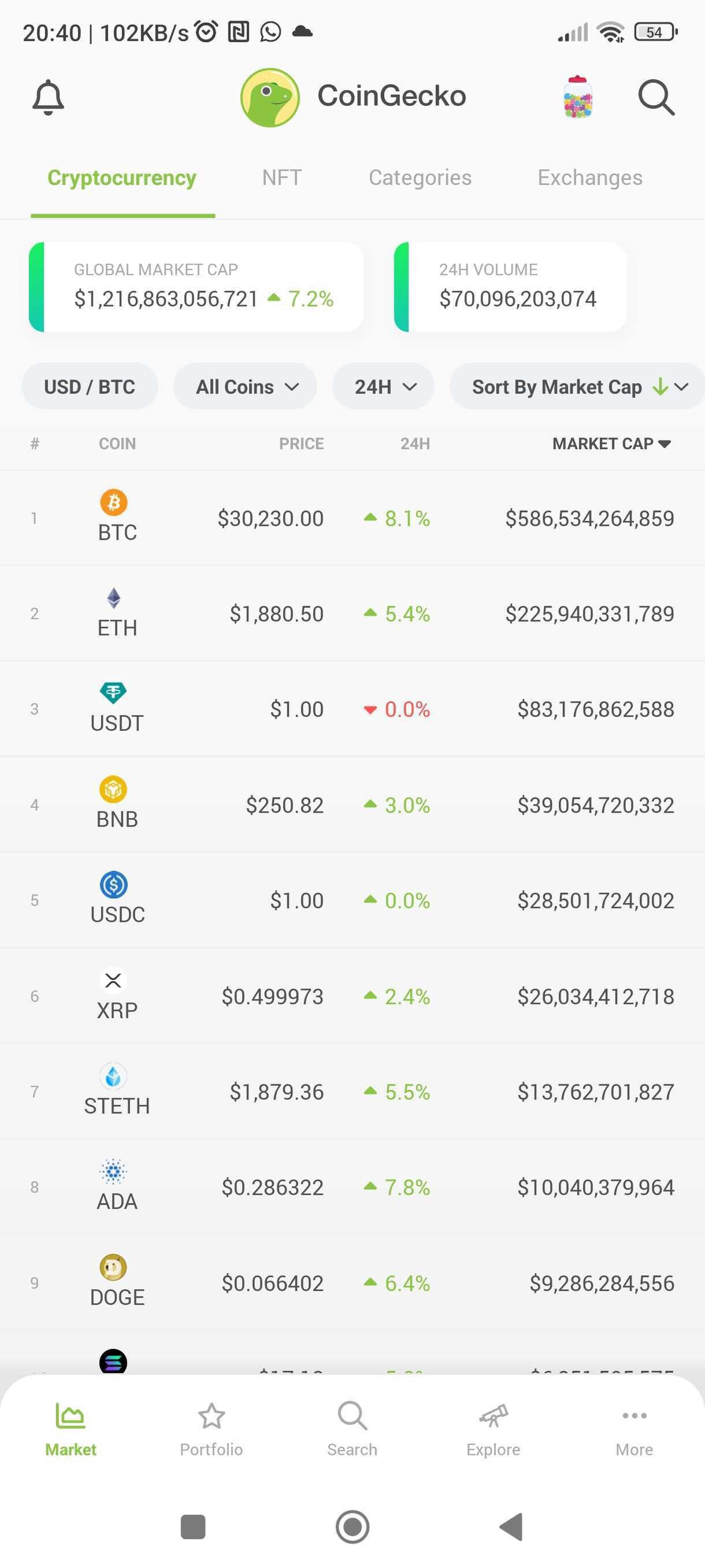Screen dimensions: 705x1568
Task: Tap the system back button
Action: click(x=511, y=1526)
